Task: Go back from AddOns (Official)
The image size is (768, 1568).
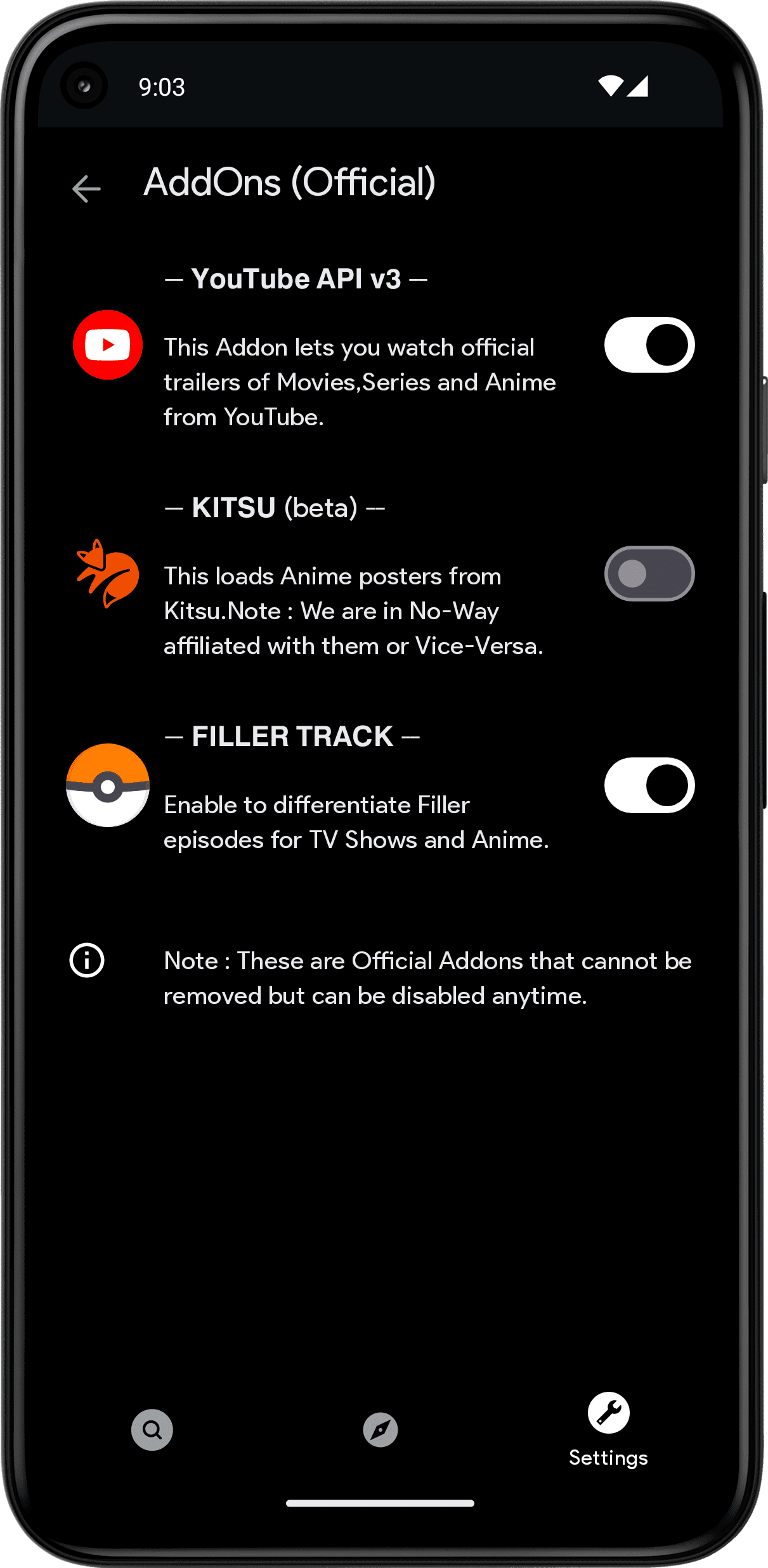Action: (86, 188)
